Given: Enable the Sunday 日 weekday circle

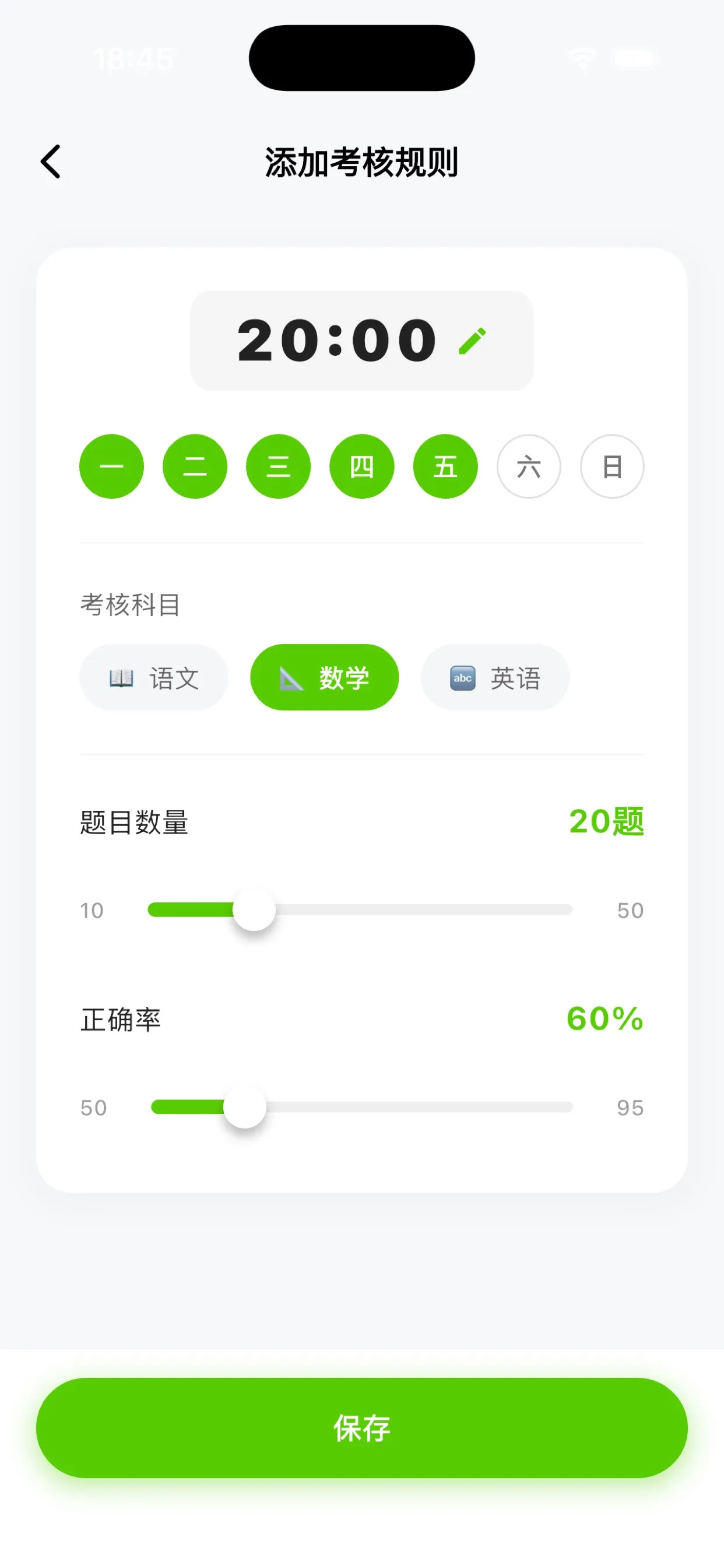Looking at the screenshot, I should [613, 466].
